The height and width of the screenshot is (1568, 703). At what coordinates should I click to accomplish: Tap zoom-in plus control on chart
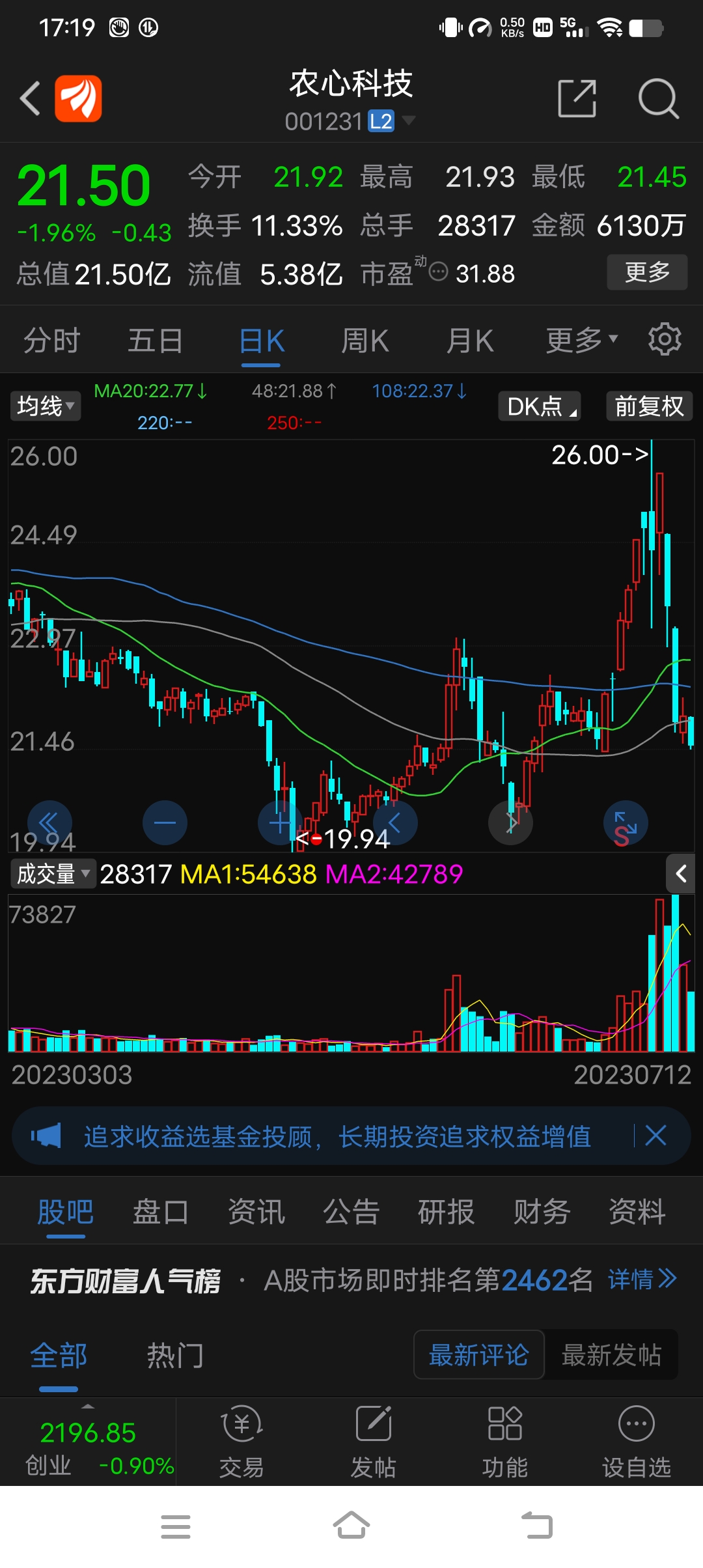[x=280, y=822]
